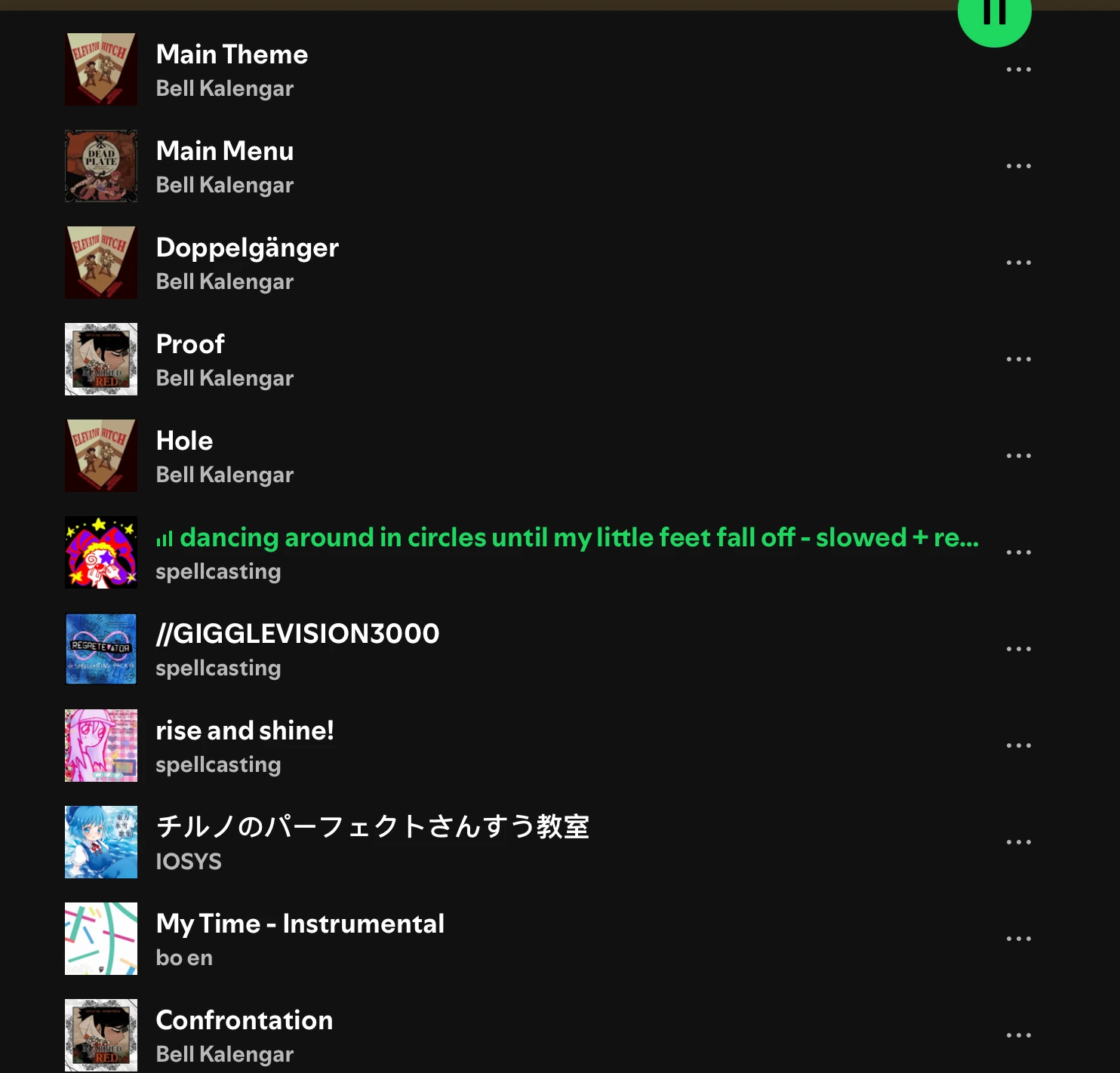Select the currently playing dancing around in circles track
Screen dimensions: 1120x1073
578,538
